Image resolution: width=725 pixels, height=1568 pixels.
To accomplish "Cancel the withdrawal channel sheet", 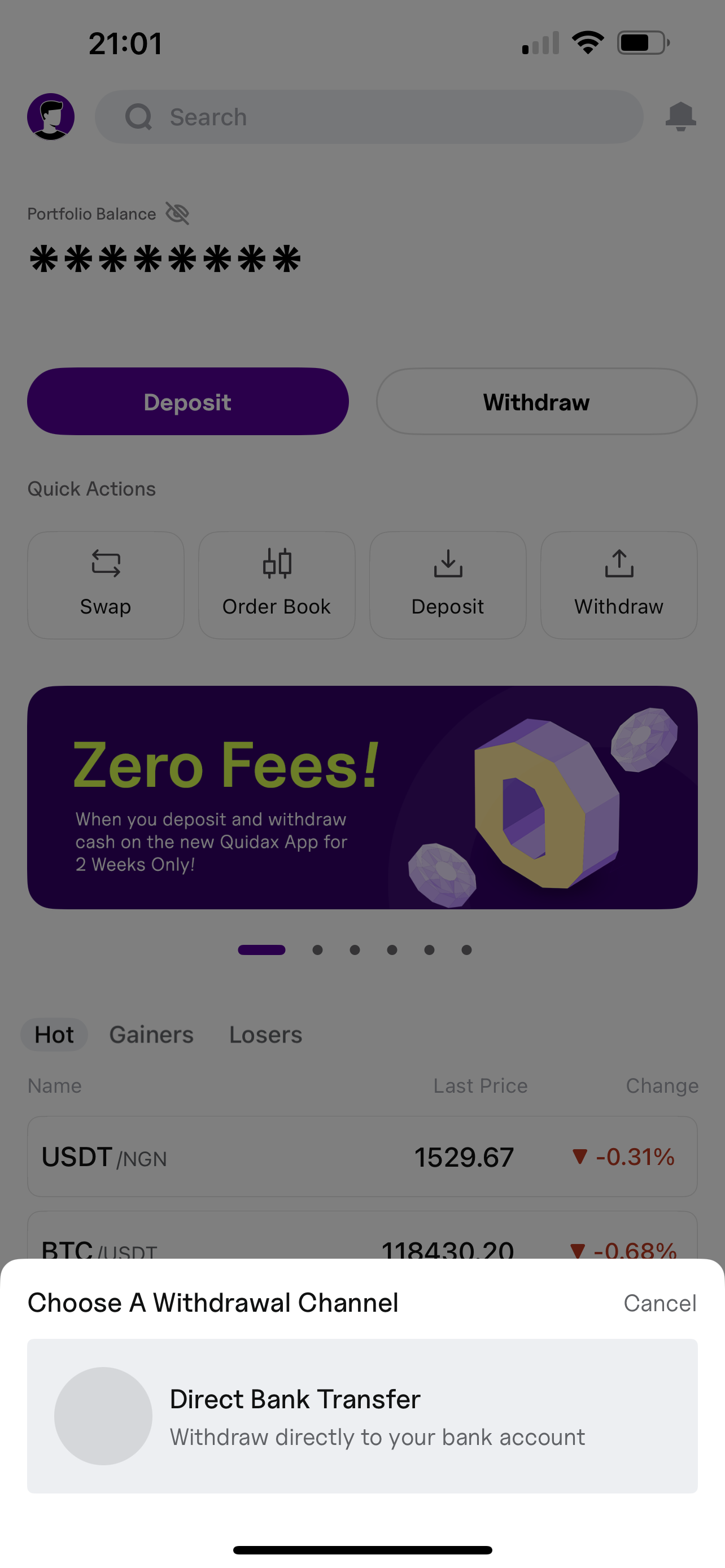I will 660,1303.
